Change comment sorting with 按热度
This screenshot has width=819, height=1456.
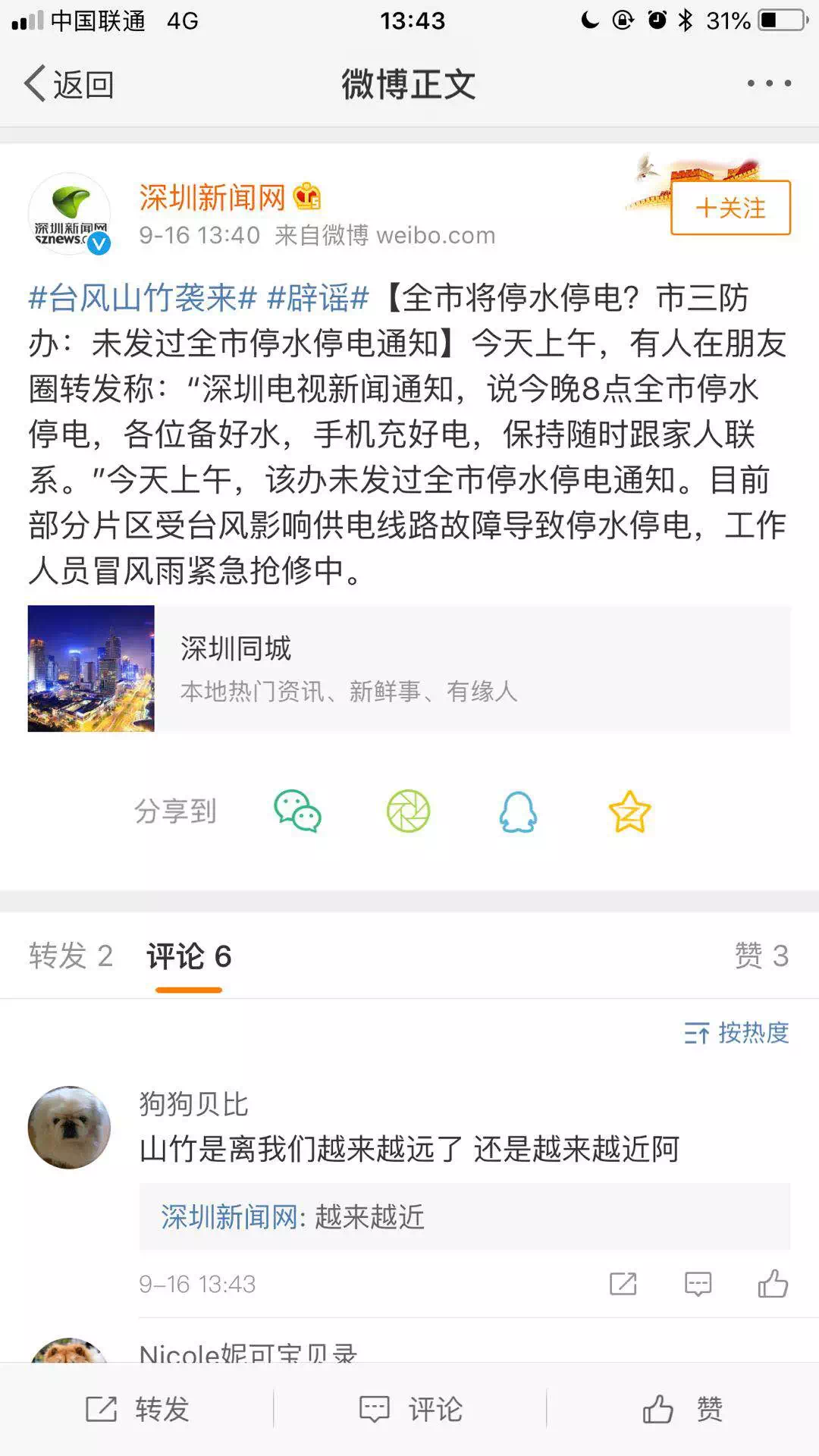click(x=736, y=1032)
